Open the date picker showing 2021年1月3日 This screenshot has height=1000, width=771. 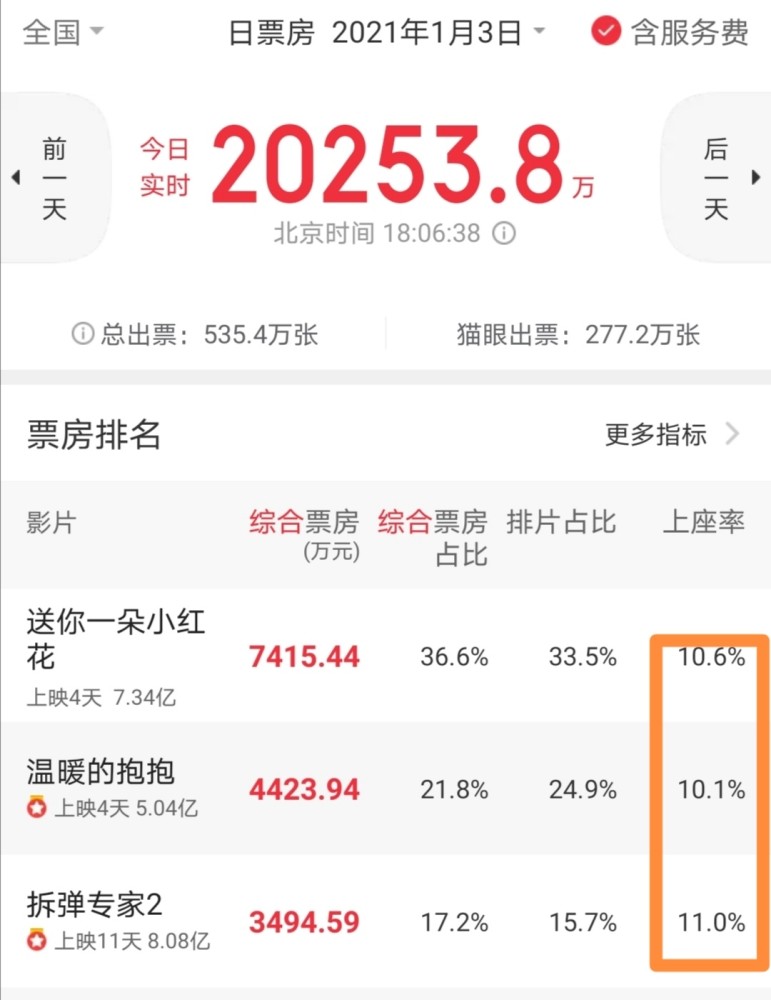point(386,33)
